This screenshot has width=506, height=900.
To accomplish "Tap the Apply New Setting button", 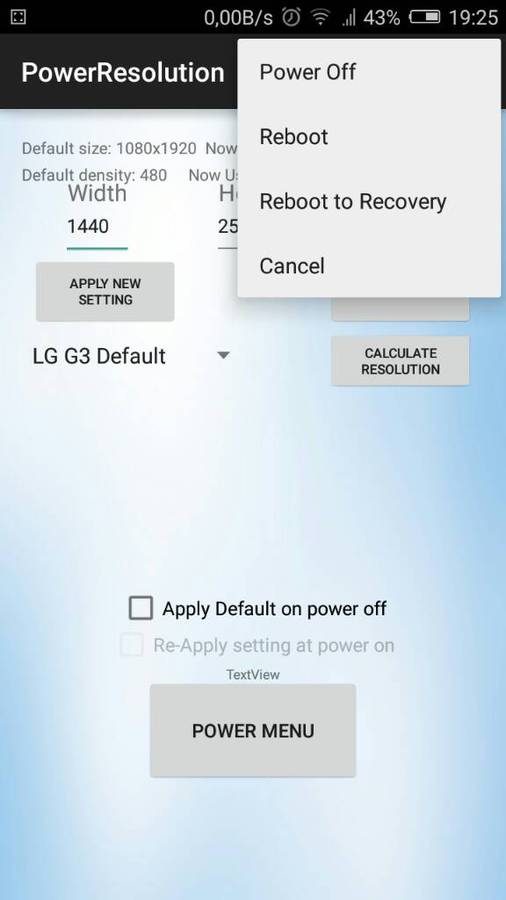I will pyautogui.click(x=105, y=292).
